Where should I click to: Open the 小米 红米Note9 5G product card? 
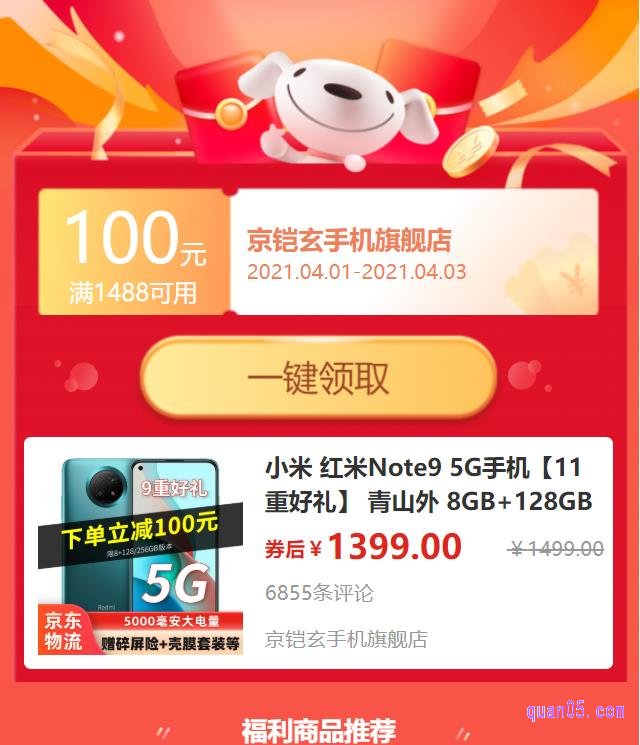click(x=428, y=484)
